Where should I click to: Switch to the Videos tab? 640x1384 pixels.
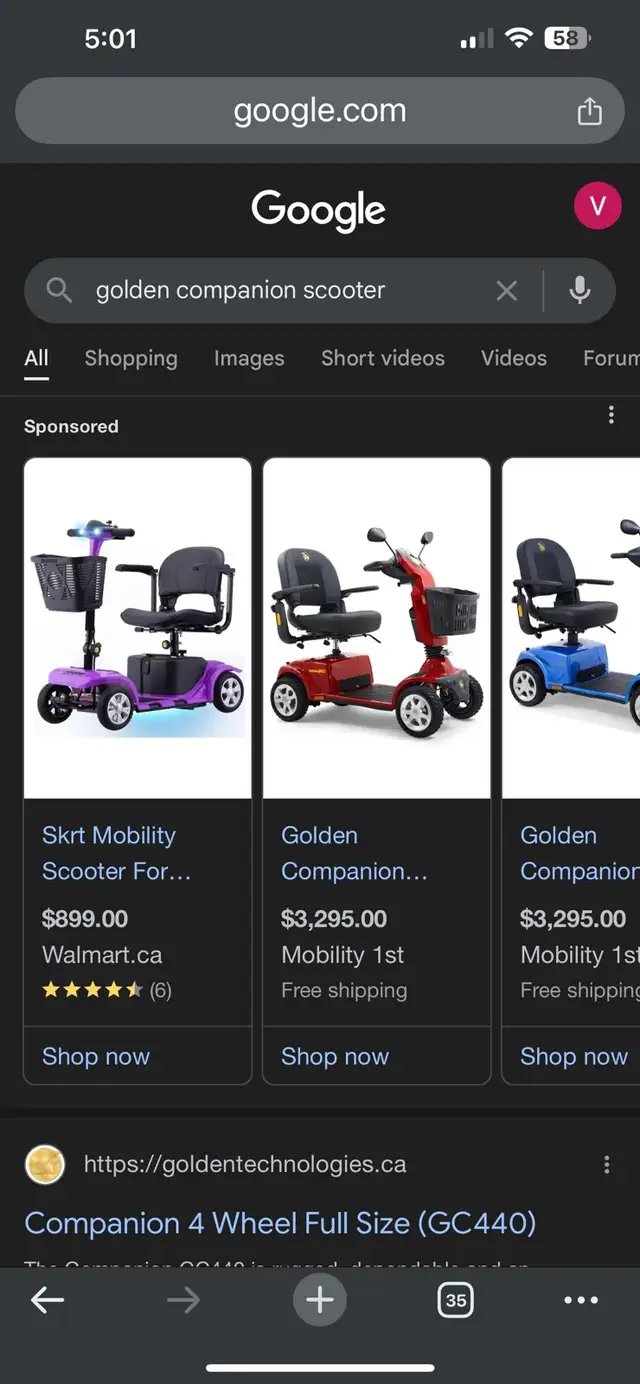tap(514, 358)
